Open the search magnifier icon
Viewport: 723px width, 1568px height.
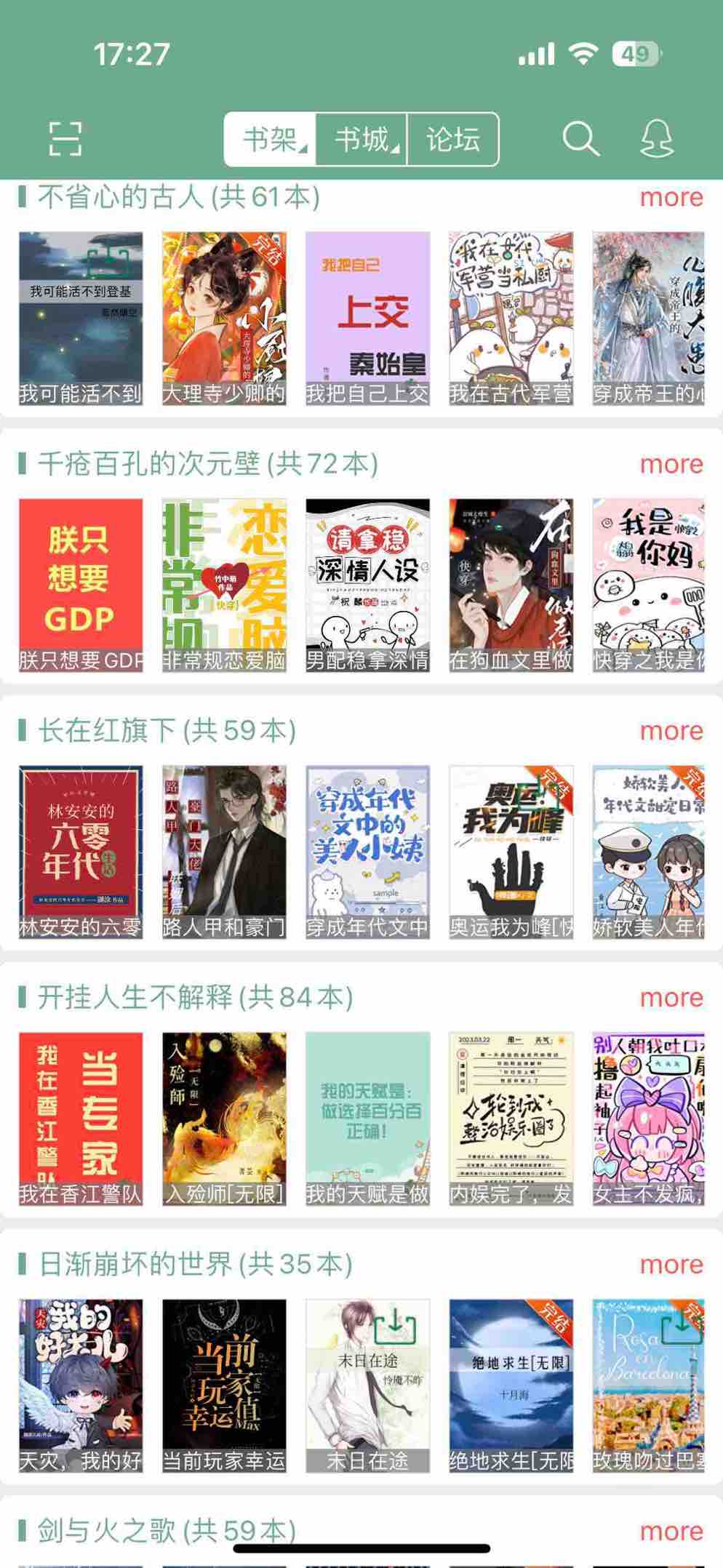pos(580,139)
